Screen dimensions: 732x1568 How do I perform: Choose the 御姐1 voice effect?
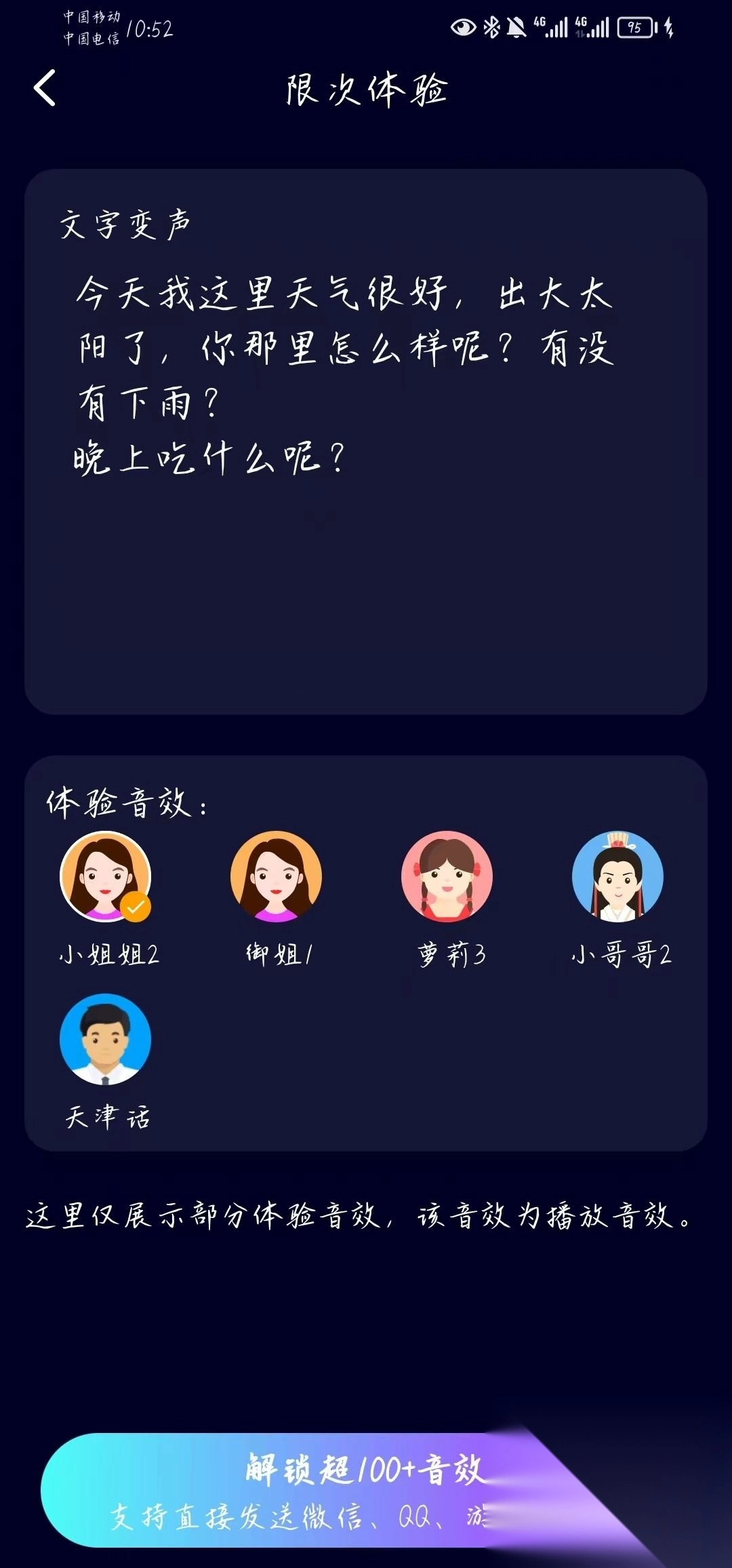pyautogui.click(x=277, y=876)
